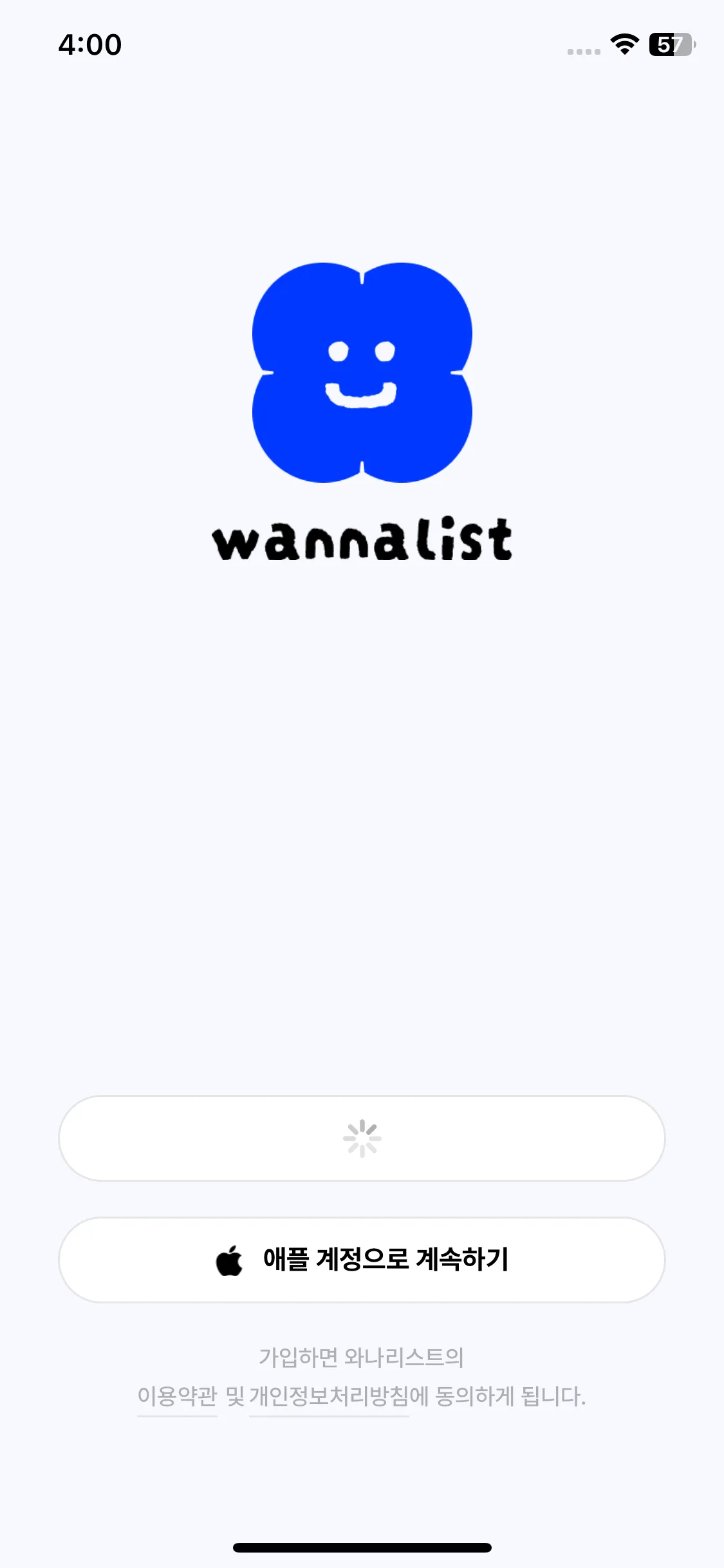The image size is (724, 1568).
Task: Tap the home indicator bar at bottom
Action: coord(362,1545)
